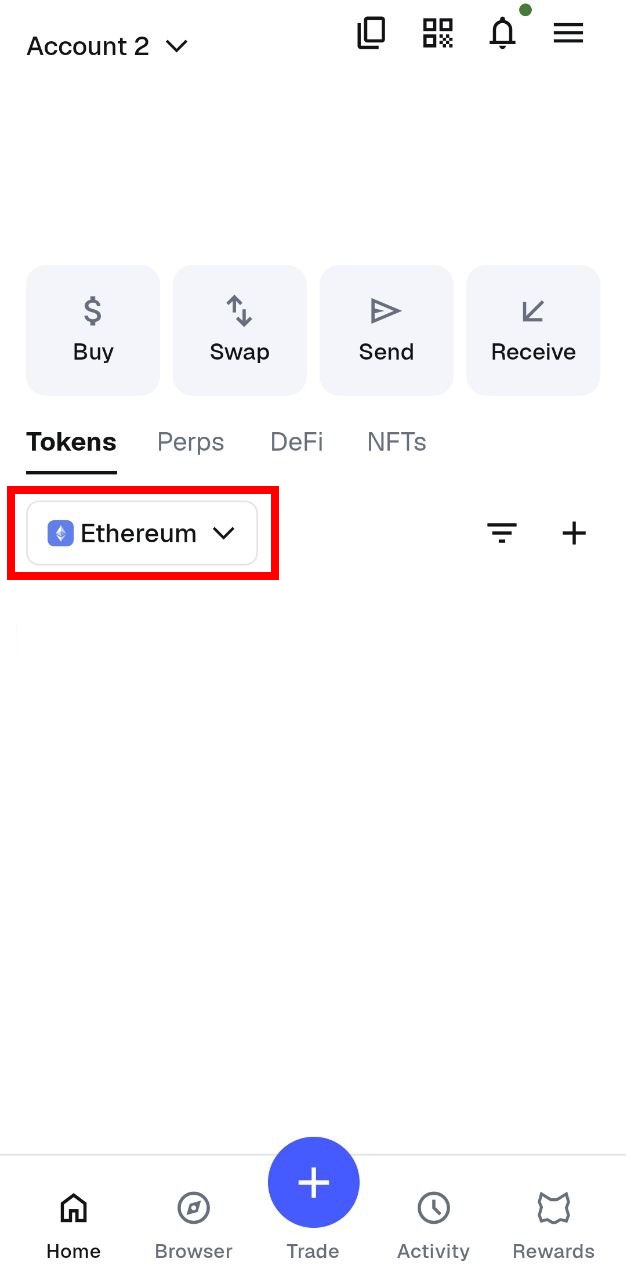Open the Rewards tab
This screenshot has width=626, height=1280.
pos(553,1225)
